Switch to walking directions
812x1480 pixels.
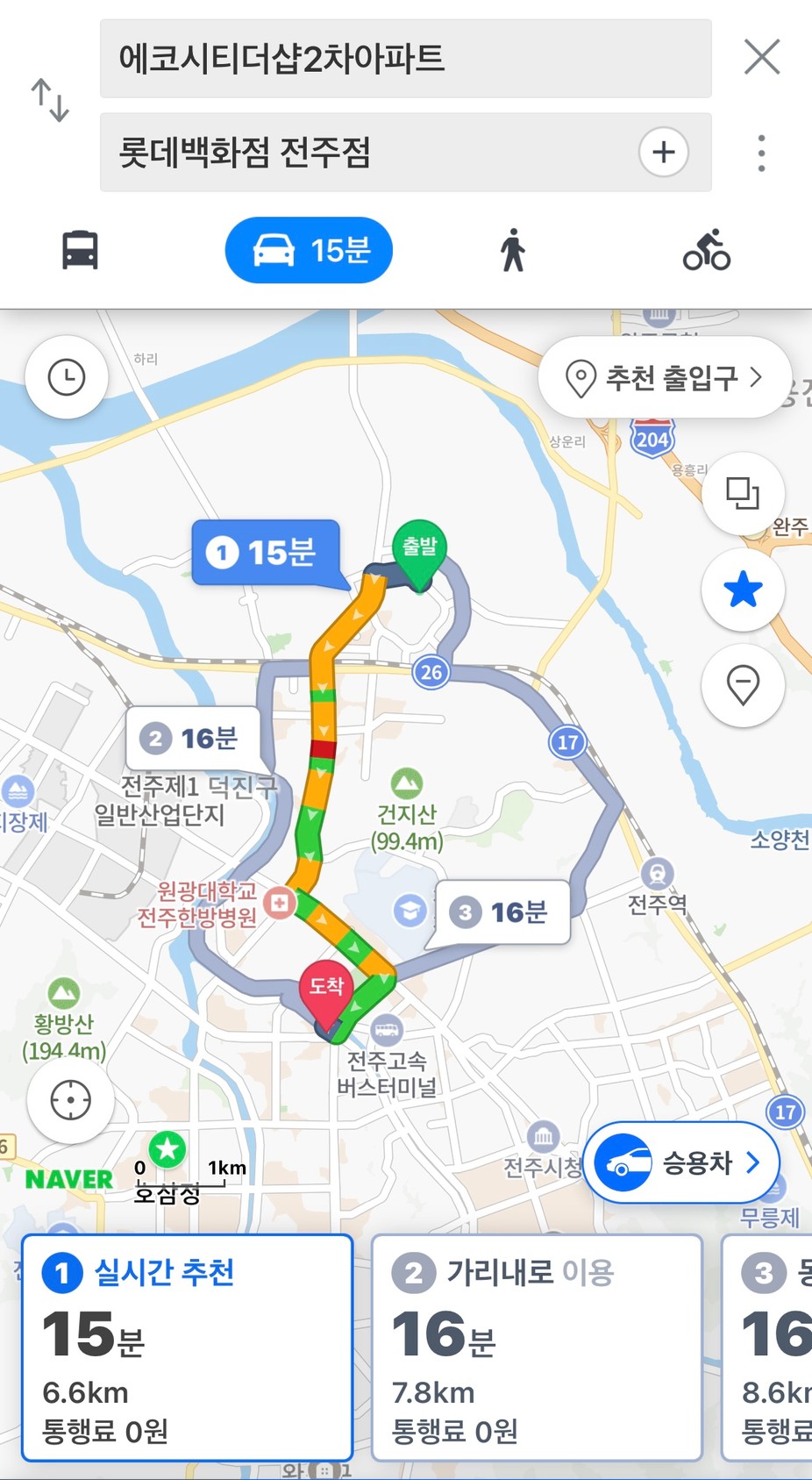click(513, 250)
